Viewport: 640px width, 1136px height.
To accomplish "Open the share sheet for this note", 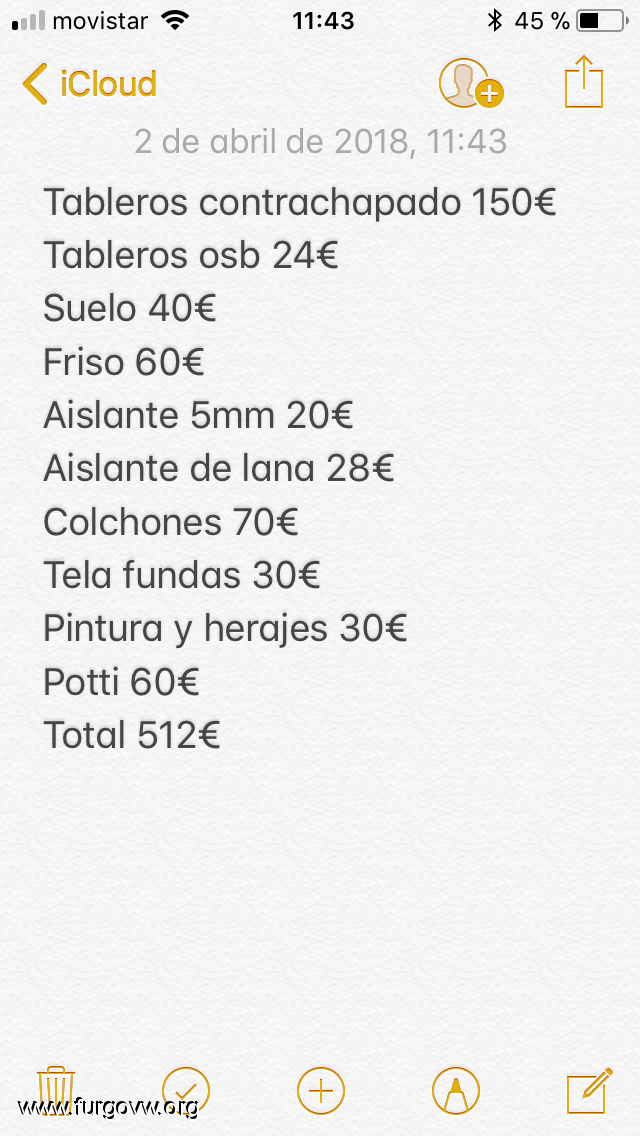I will [x=584, y=83].
